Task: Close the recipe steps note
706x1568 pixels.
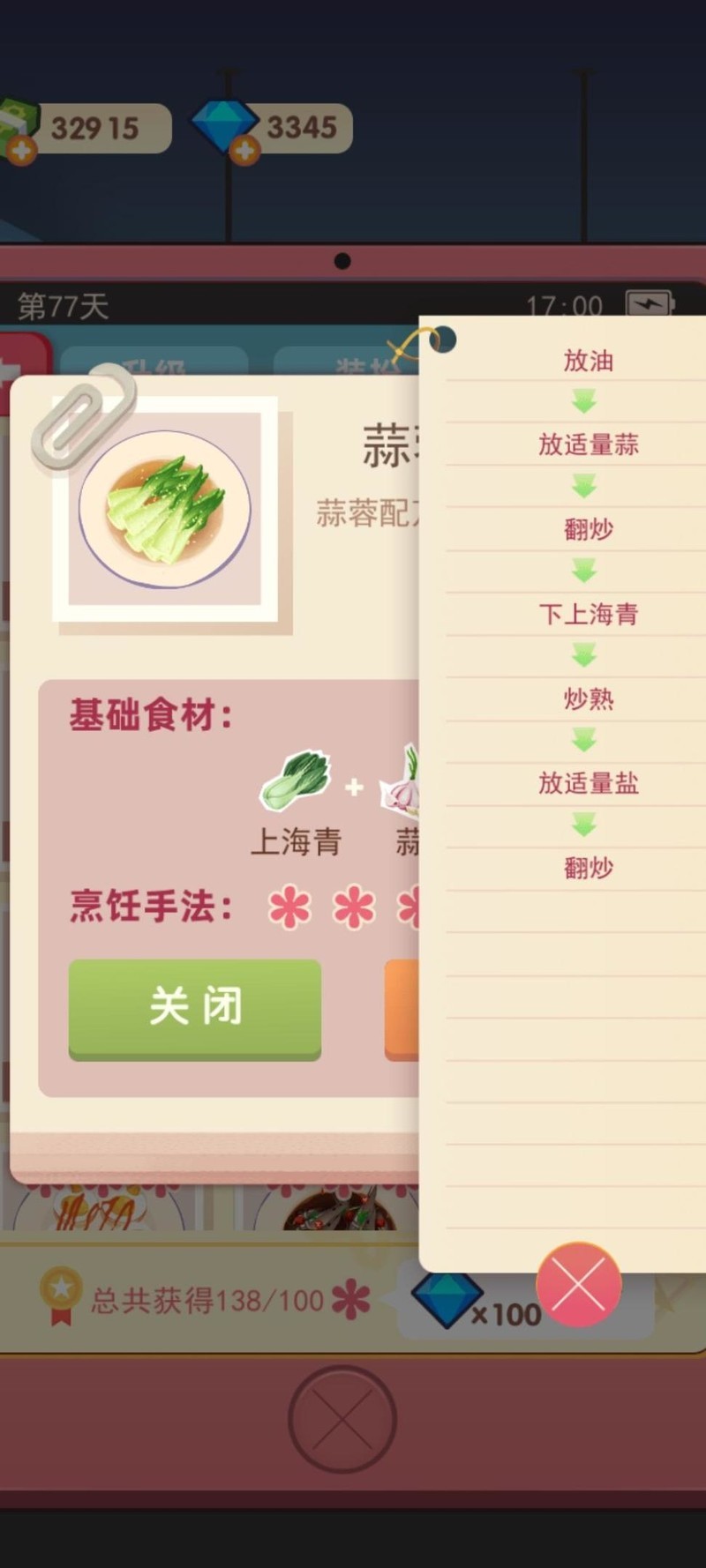Action: pyautogui.click(x=579, y=1285)
